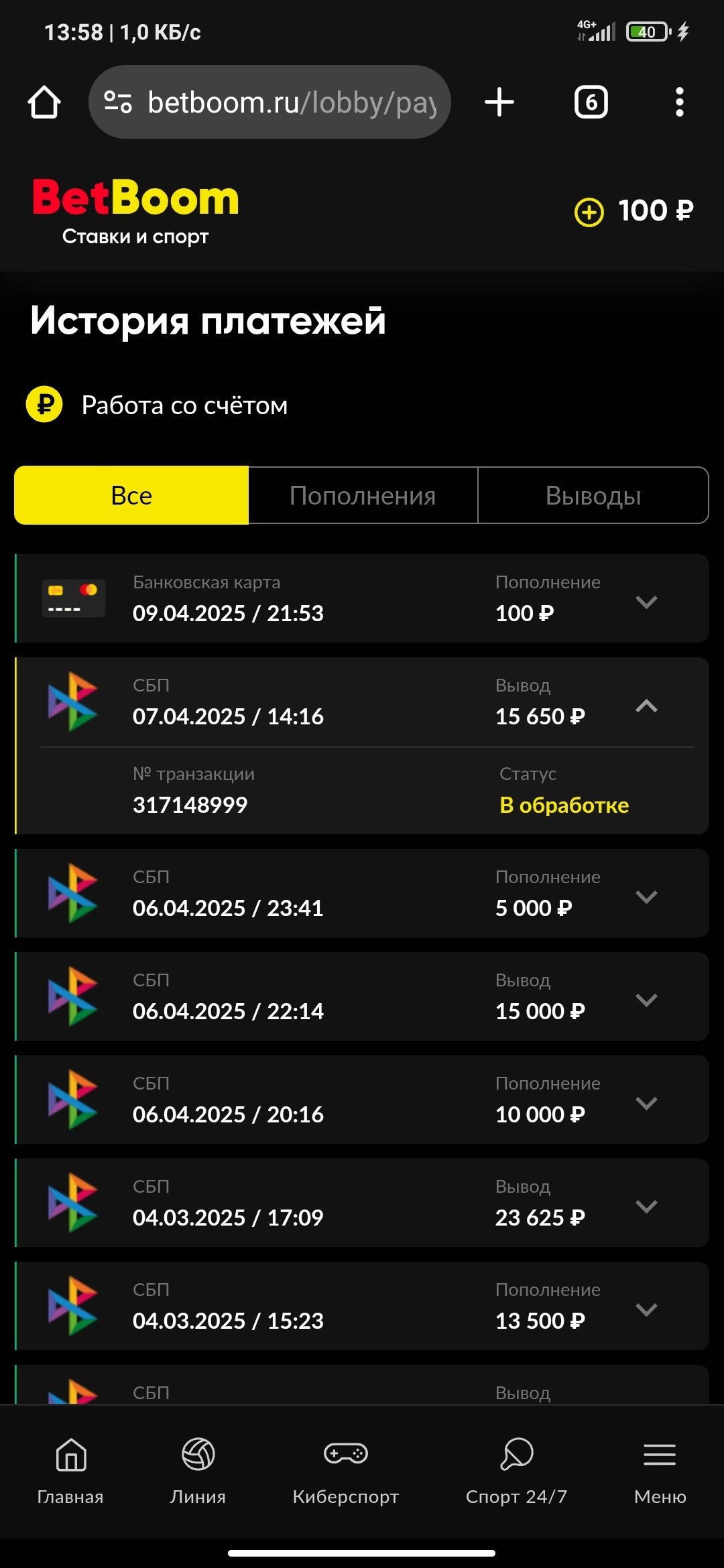Open the browser overflow menu
Image resolution: width=724 pixels, height=1568 pixels.
[679, 103]
